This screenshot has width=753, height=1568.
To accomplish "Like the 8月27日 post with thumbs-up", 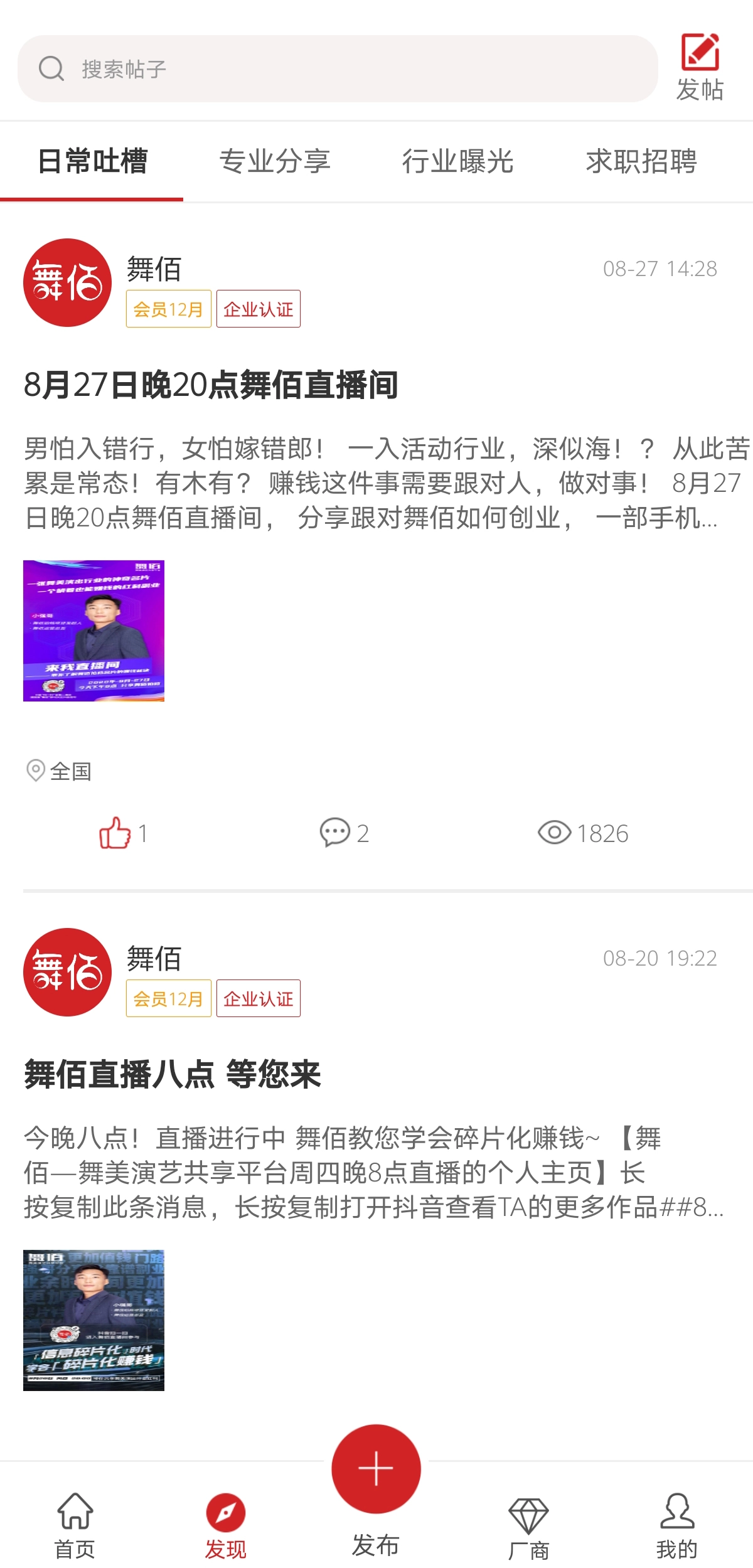I will (x=115, y=833).
